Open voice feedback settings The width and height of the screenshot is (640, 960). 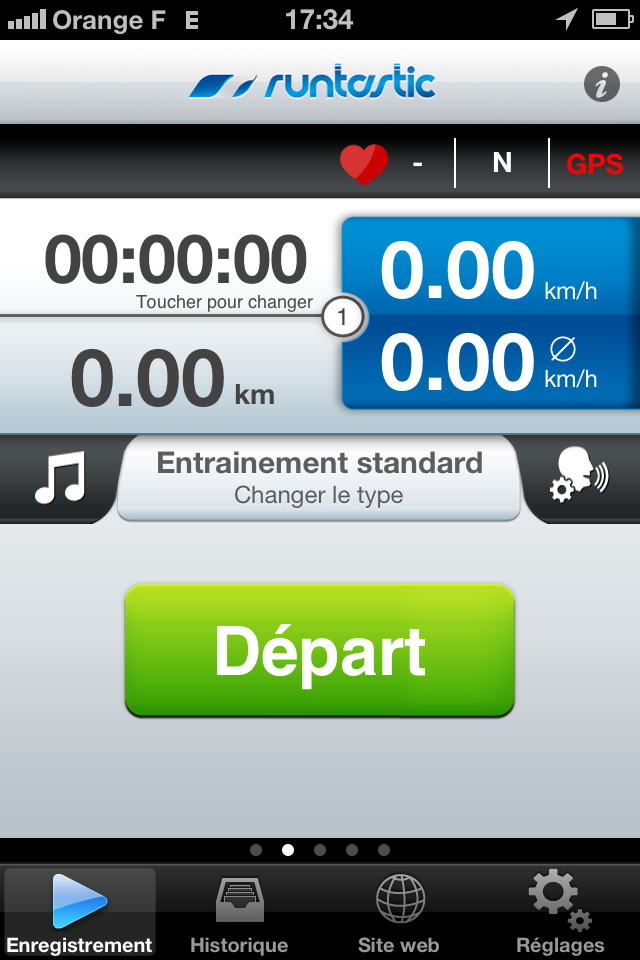(579, 478)
